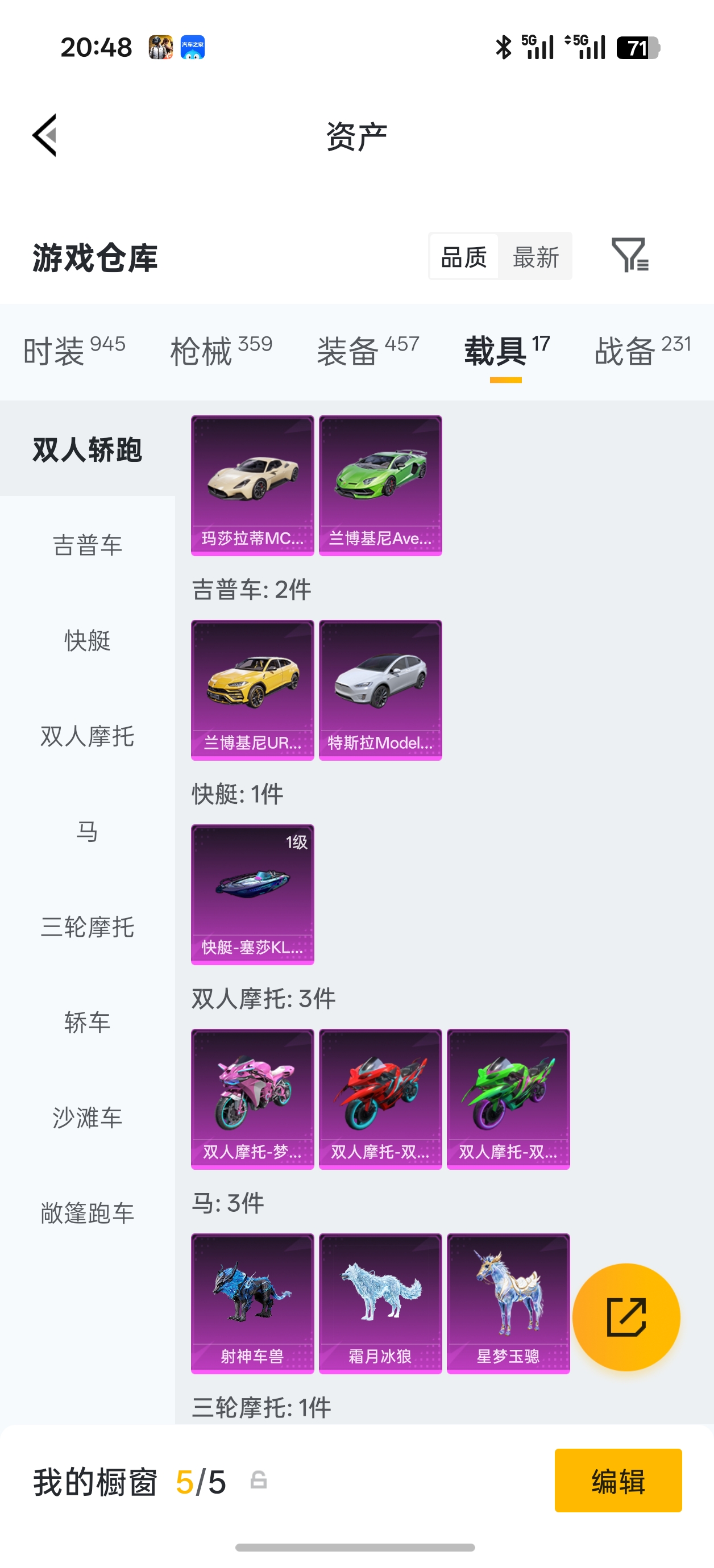Sort the warehouse by 品质
This screenshot has width=714, height=1568.
point(464,256)
